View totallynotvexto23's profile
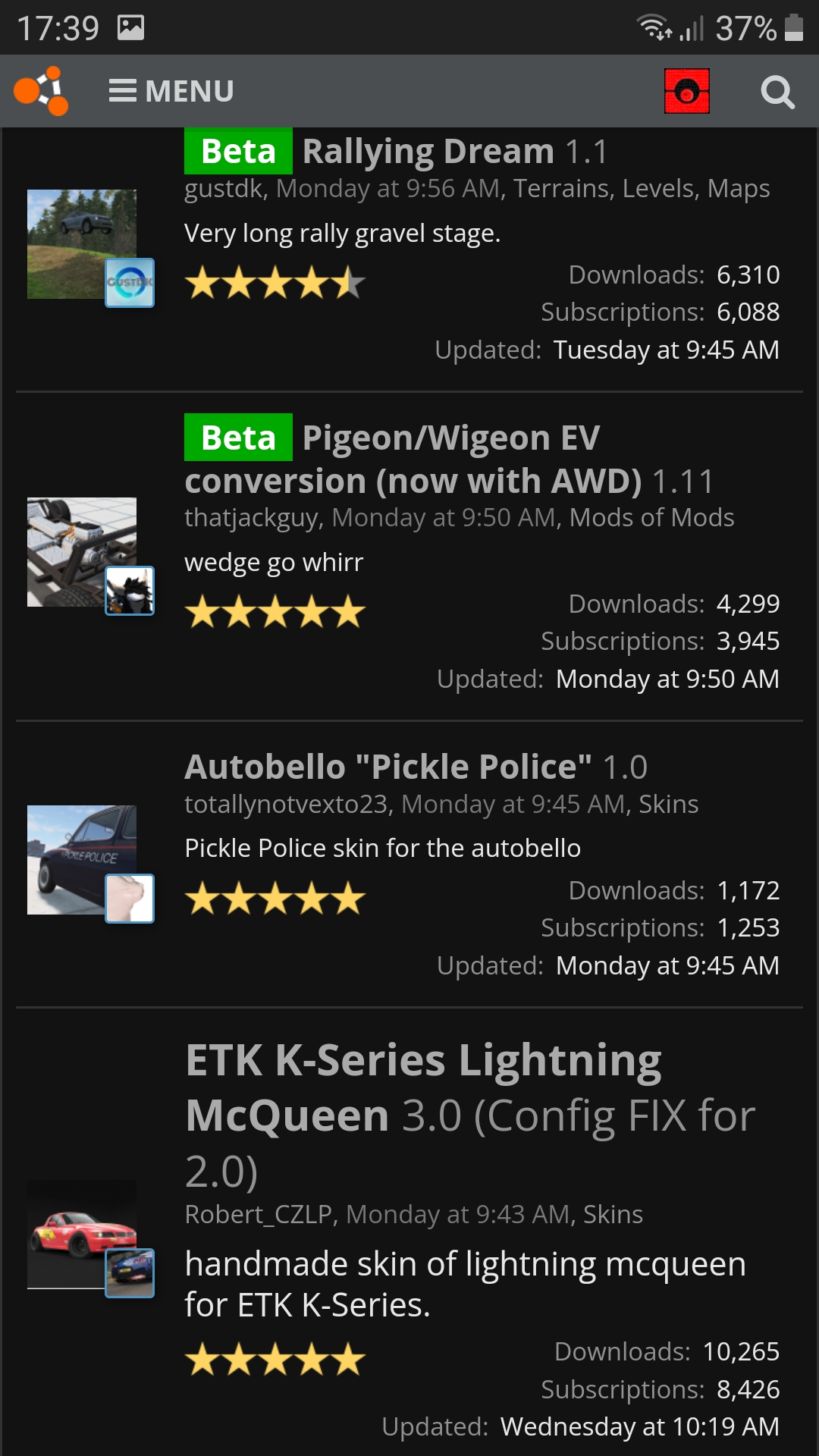The image size is (819, 1456). pyautogui.click(x=286, y=804)
